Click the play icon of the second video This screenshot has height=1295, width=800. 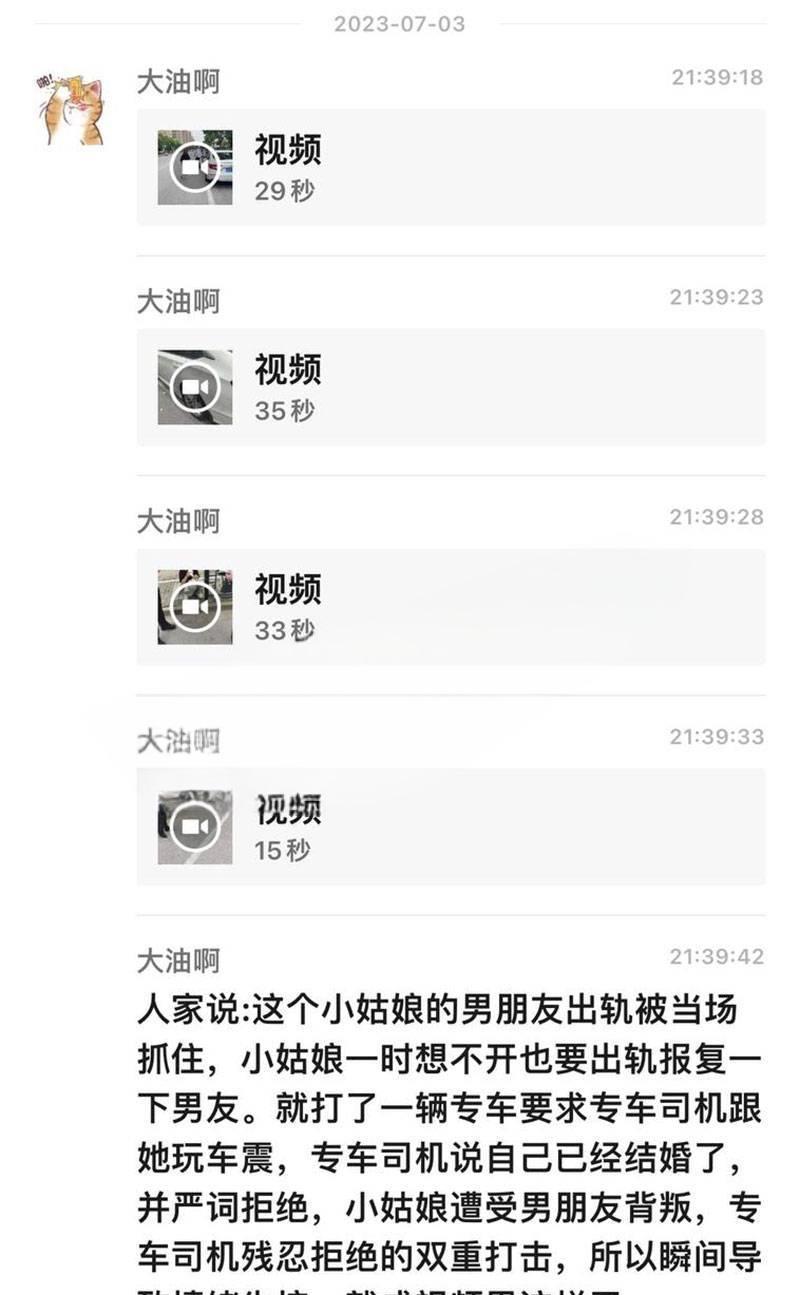pyautogui.click(x=194, y=388)
